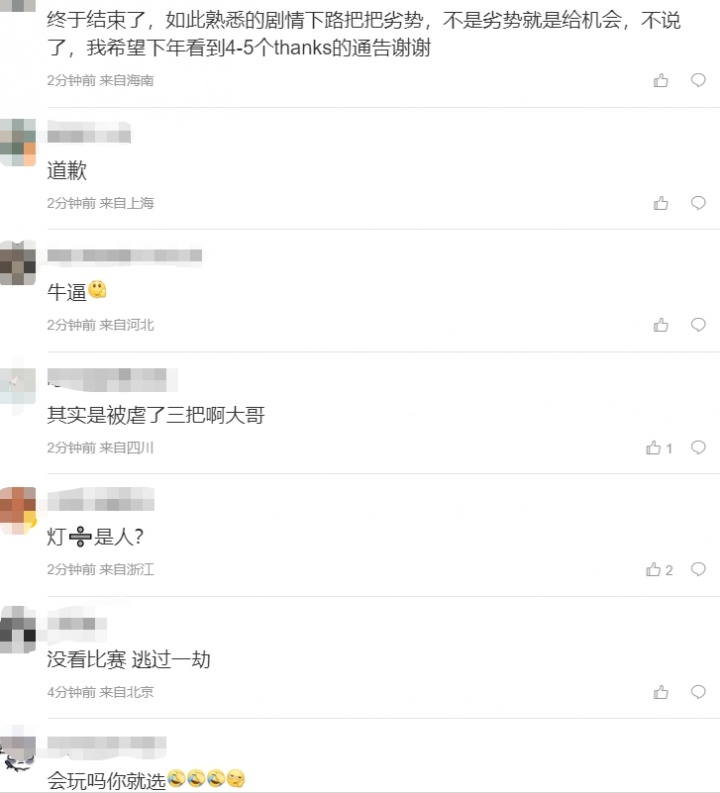Open the avatar beside 没看比赛 逃过一劫
The width and height of the screenshot is (720, 793).
click(18, 631)
